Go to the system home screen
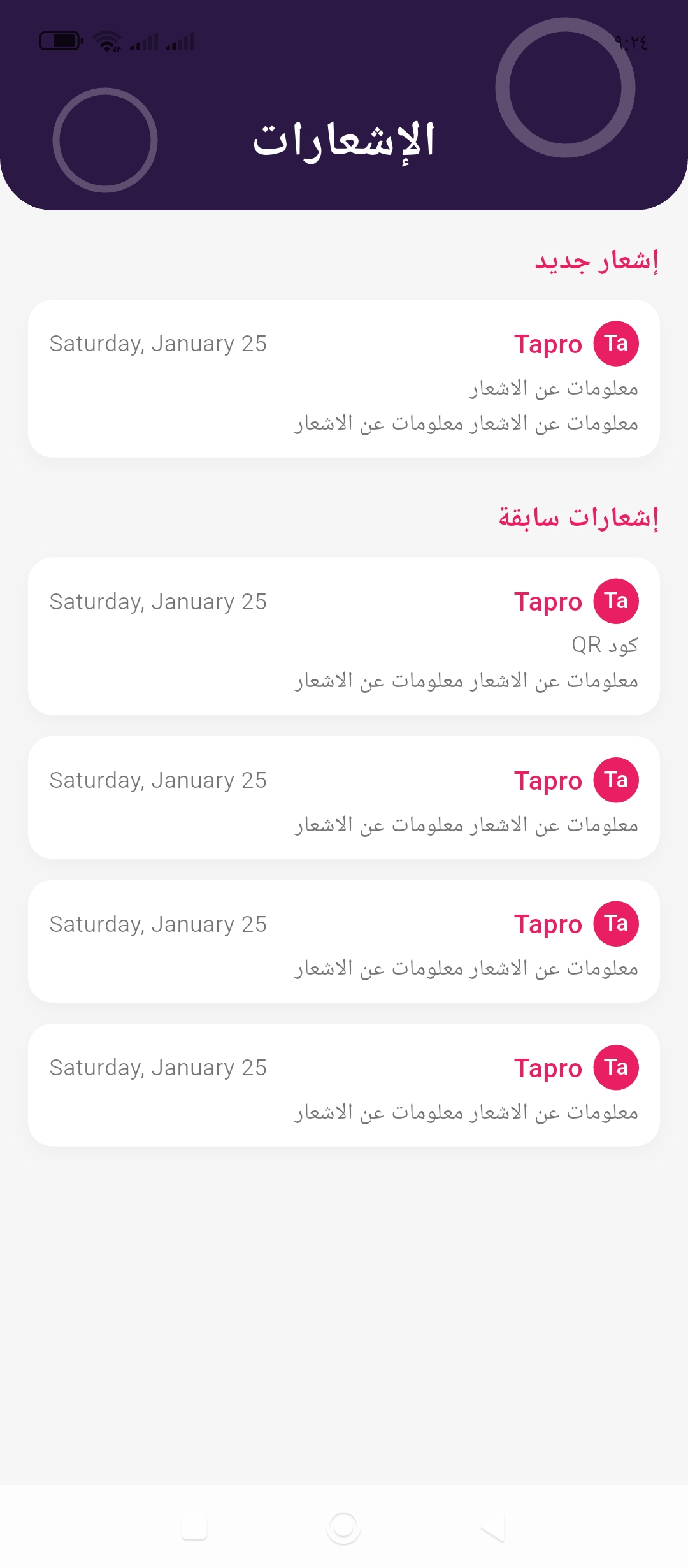688x1568 pixels. tap(343, 1528)
